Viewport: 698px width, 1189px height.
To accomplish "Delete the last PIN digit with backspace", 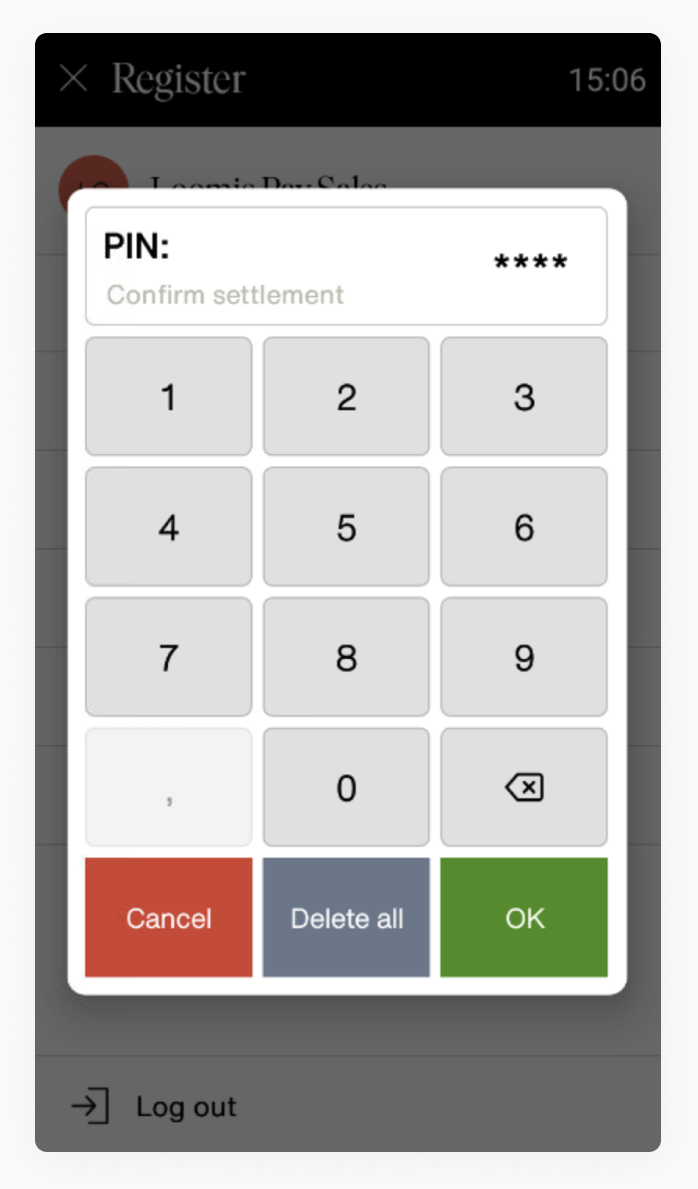I will 524,787.
